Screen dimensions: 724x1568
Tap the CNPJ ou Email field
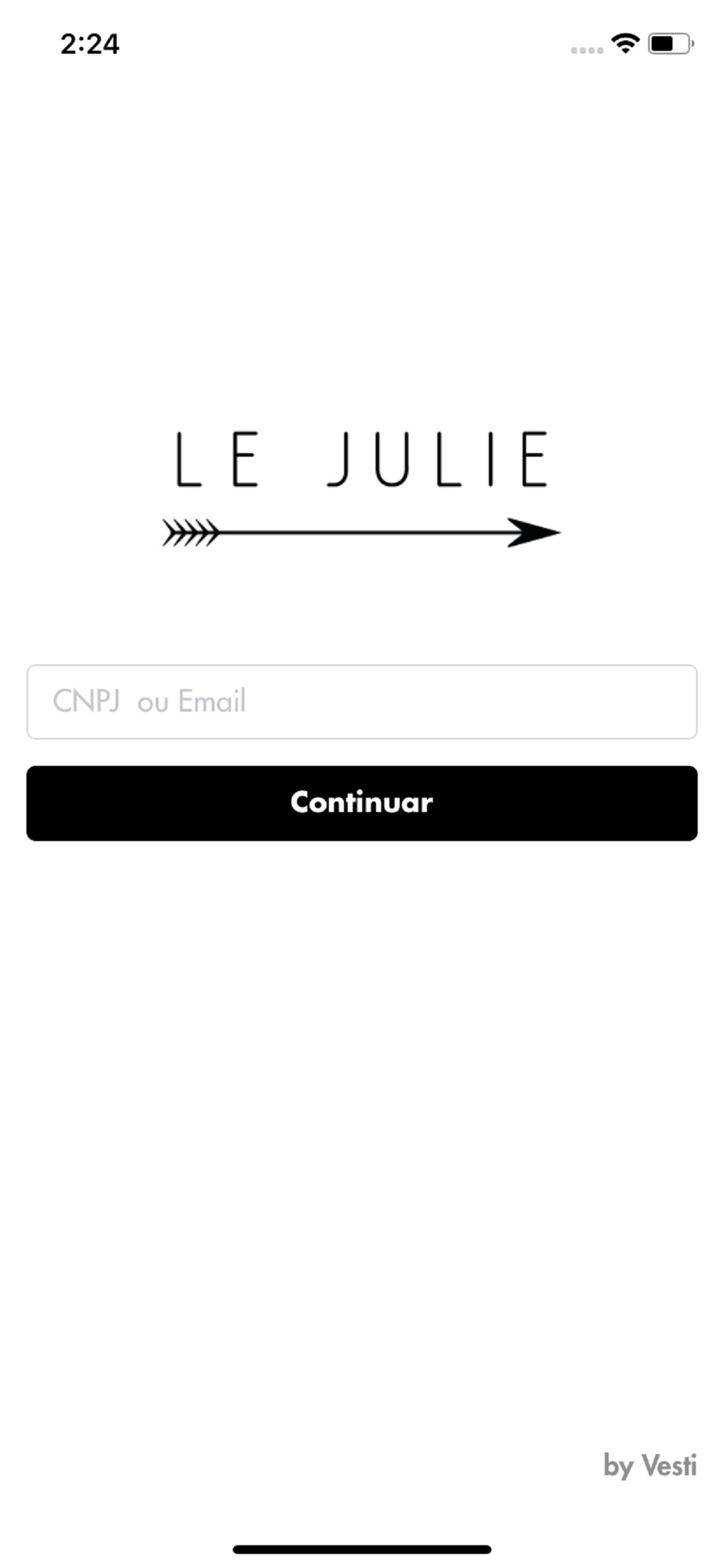pyautogui.click(x=362, y=702)
